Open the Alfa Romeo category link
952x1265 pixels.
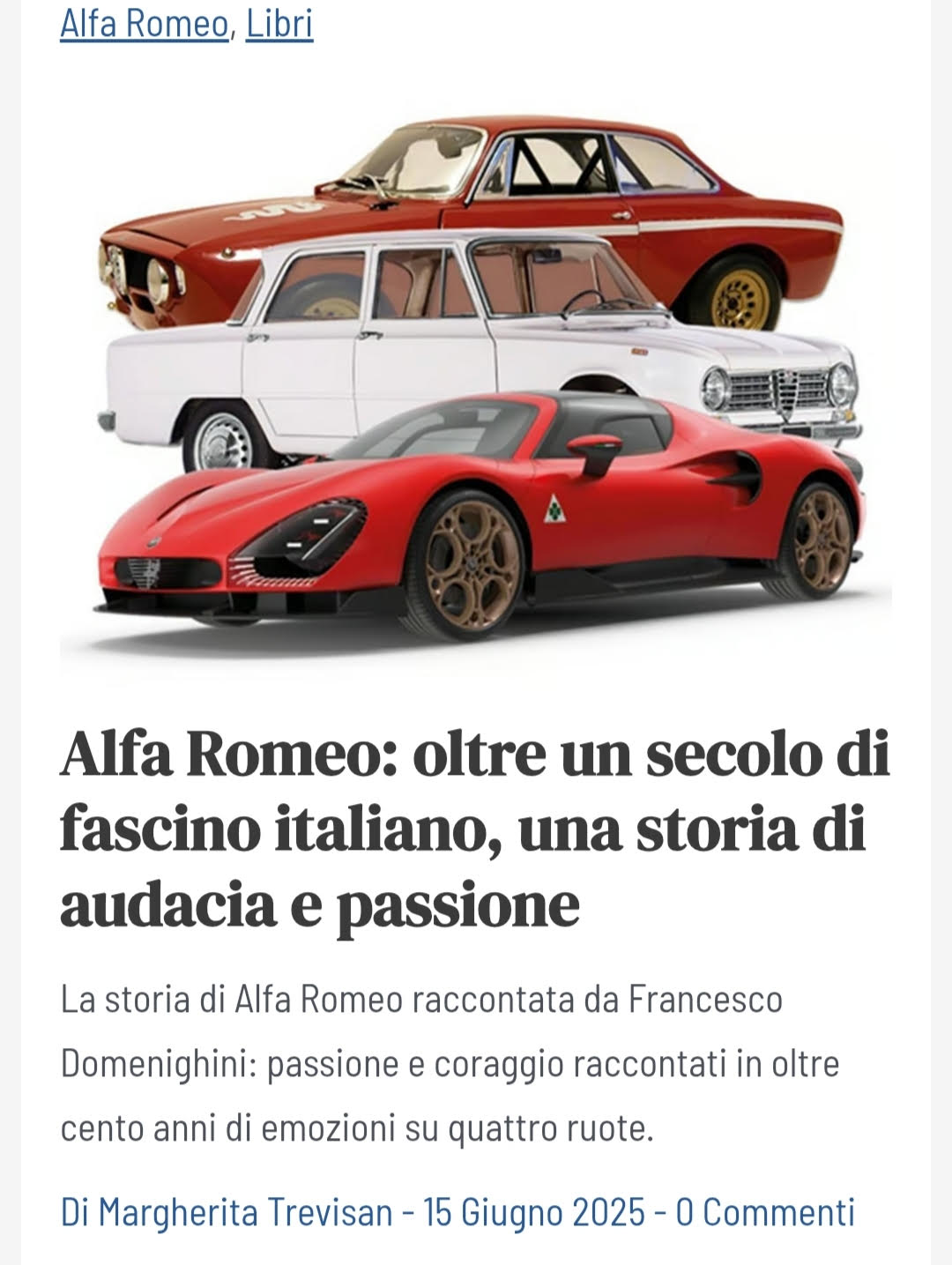(x=144, y=24)
